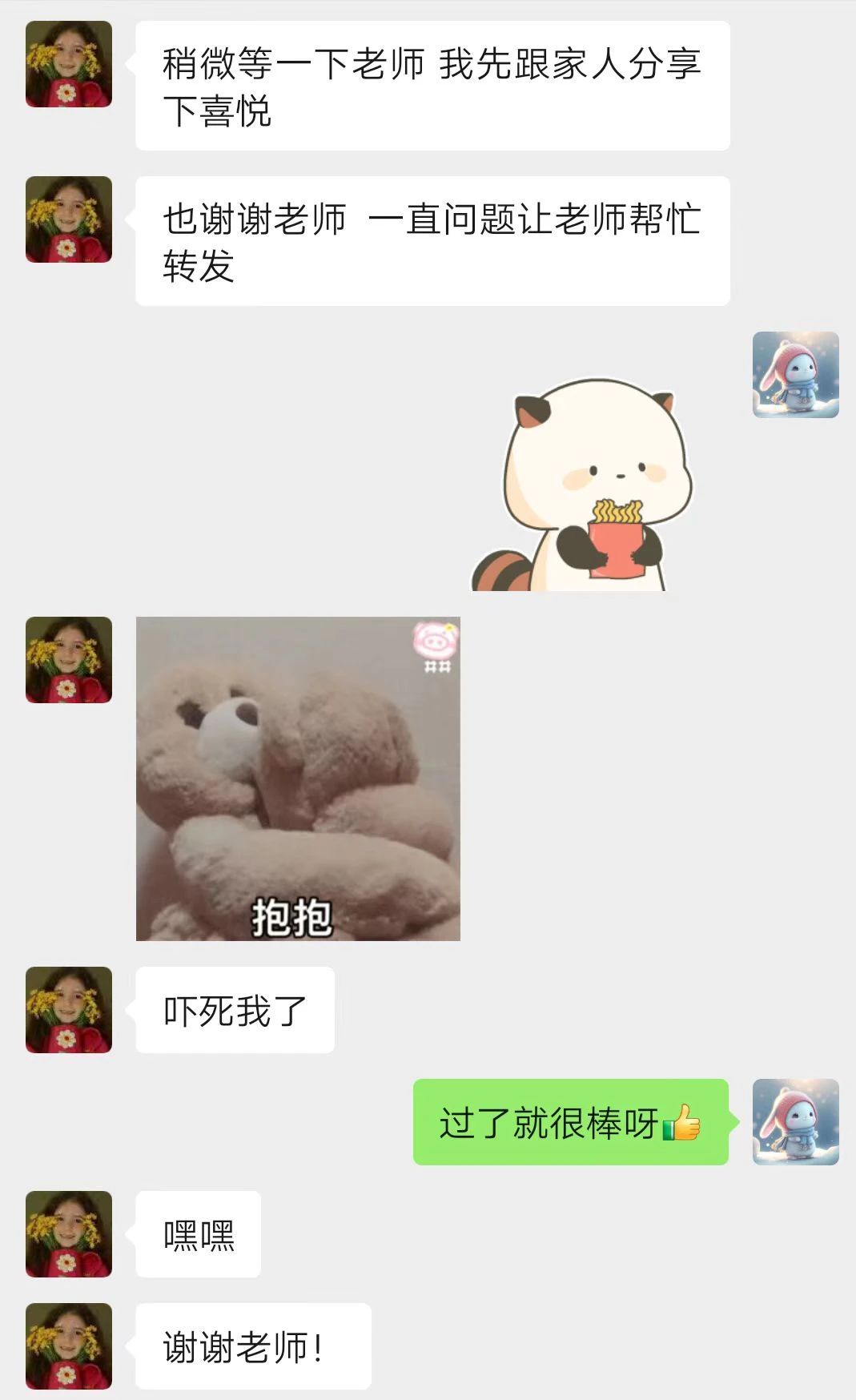The width and height of the screenshot is (856, 1400).
Task: Open the 抱抱 teddy bear sticker
Action: [298, 778]
